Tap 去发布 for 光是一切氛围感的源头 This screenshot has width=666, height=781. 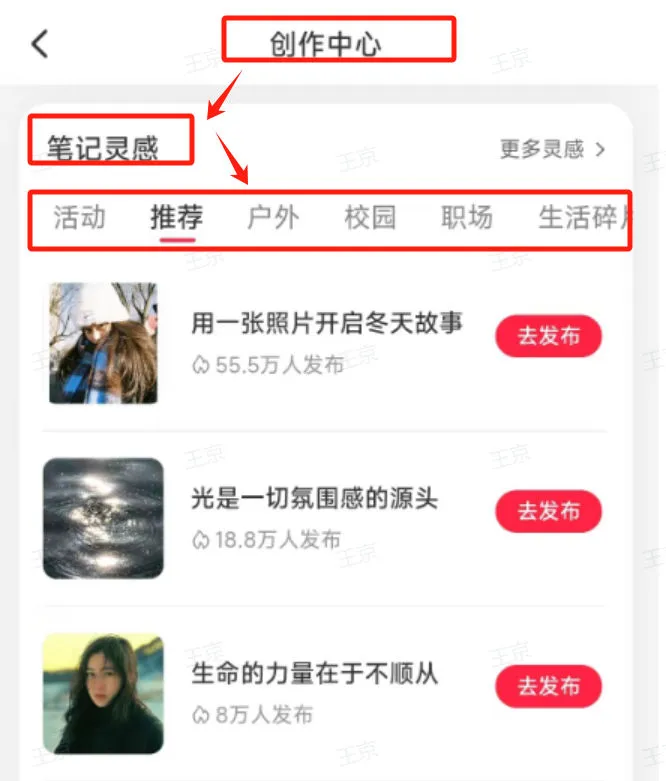[549, 511]
